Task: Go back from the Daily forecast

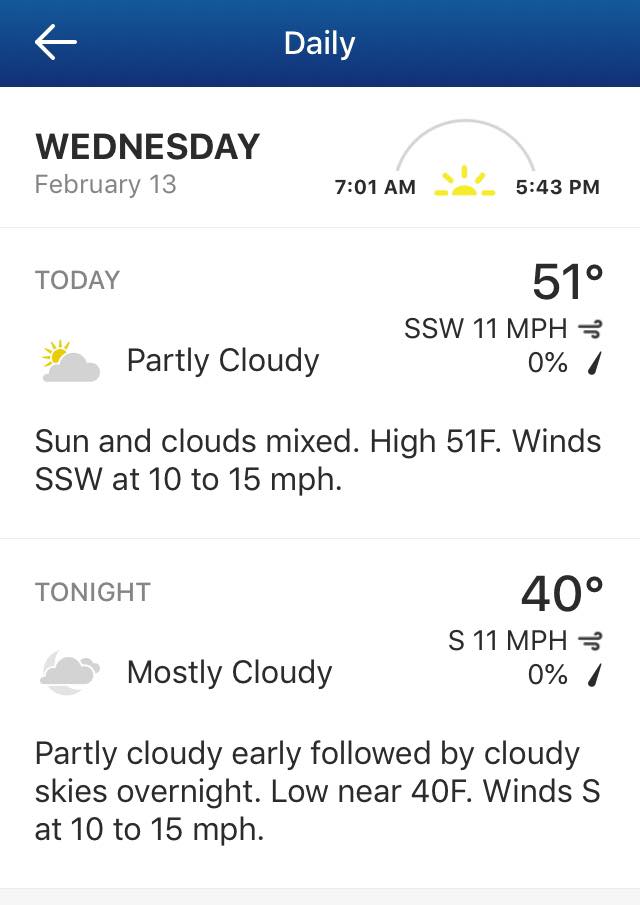Action: [x=56, y=42]
